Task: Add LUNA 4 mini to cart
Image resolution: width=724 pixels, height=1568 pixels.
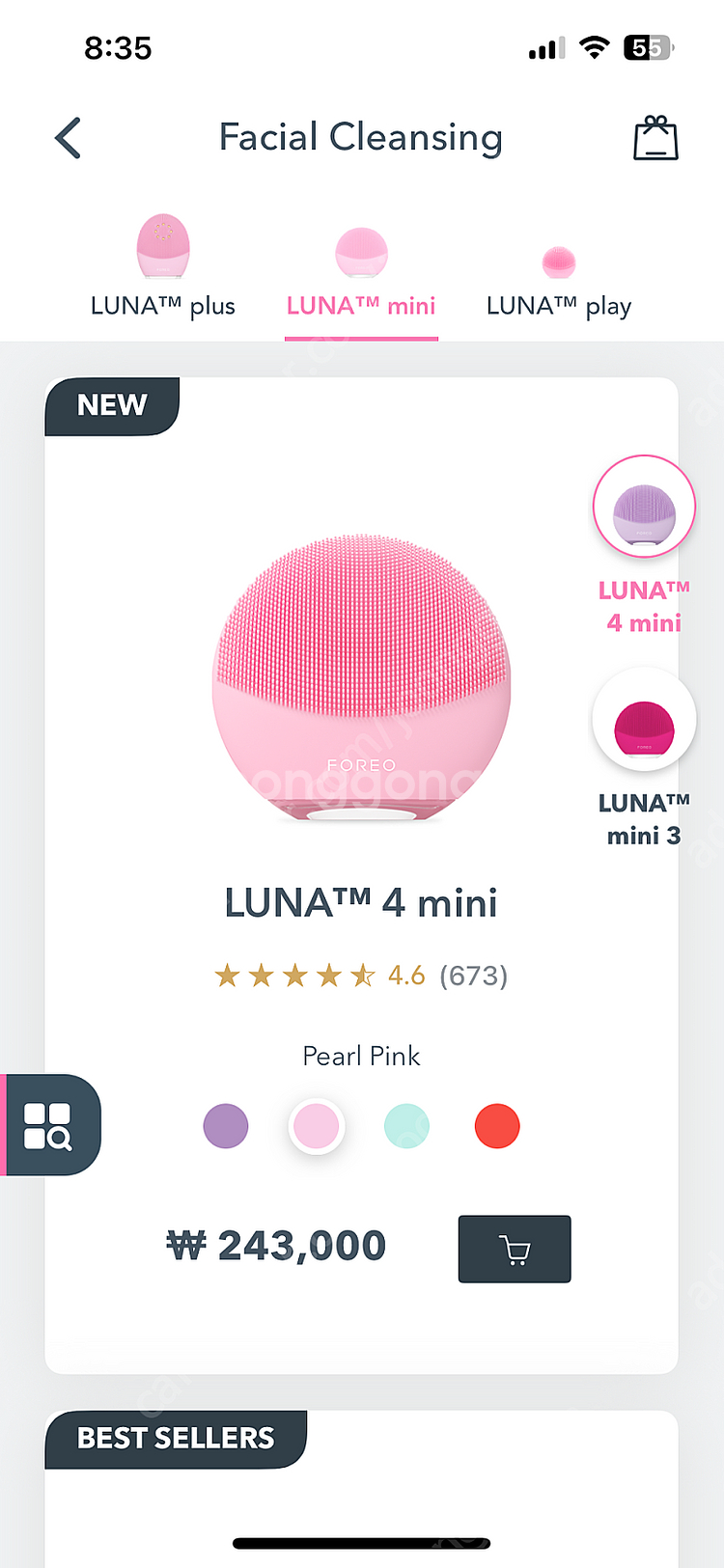Action: [515, 1249]
